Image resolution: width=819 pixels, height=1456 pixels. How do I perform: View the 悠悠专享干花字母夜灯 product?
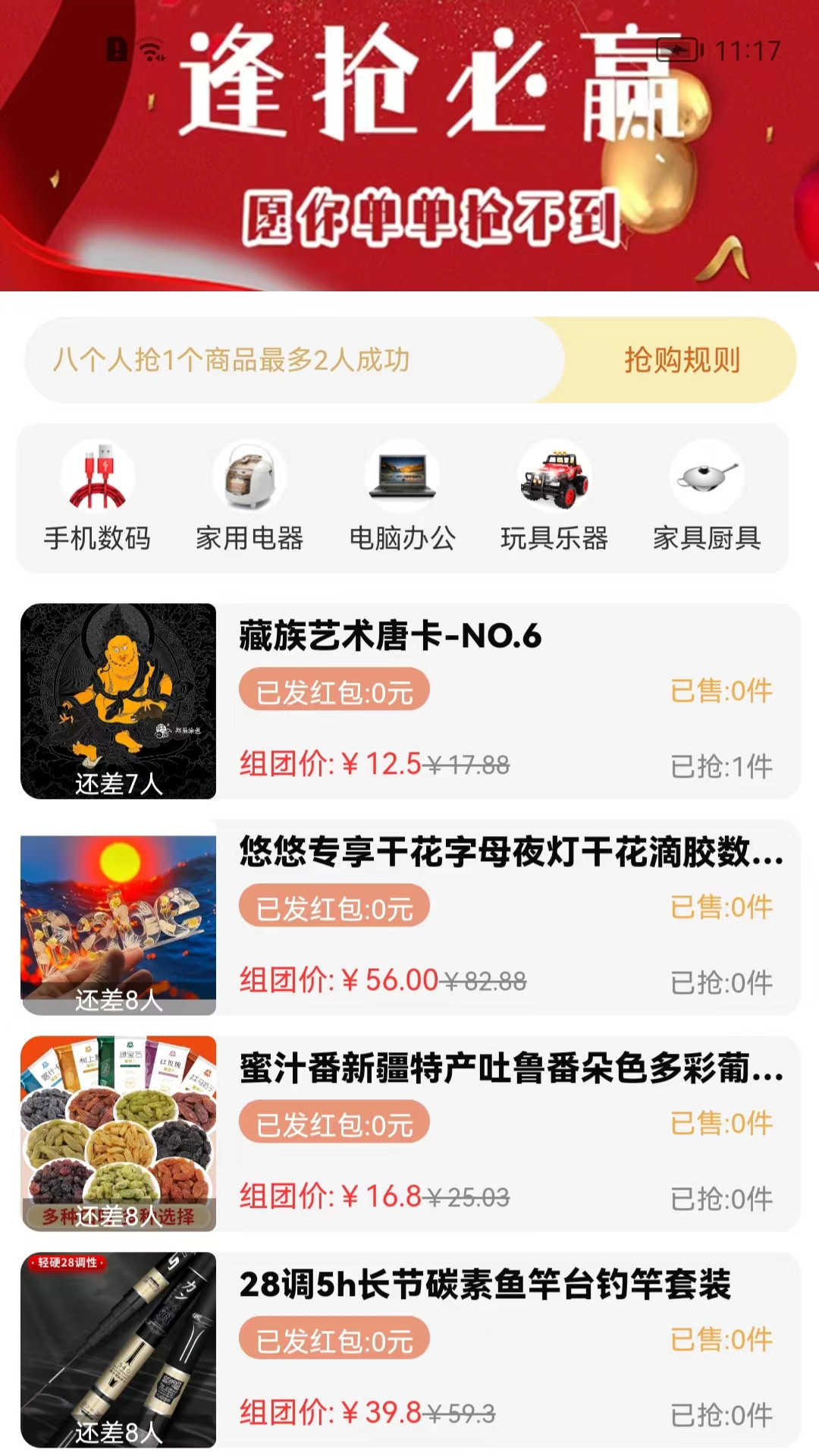pos(409,917)
